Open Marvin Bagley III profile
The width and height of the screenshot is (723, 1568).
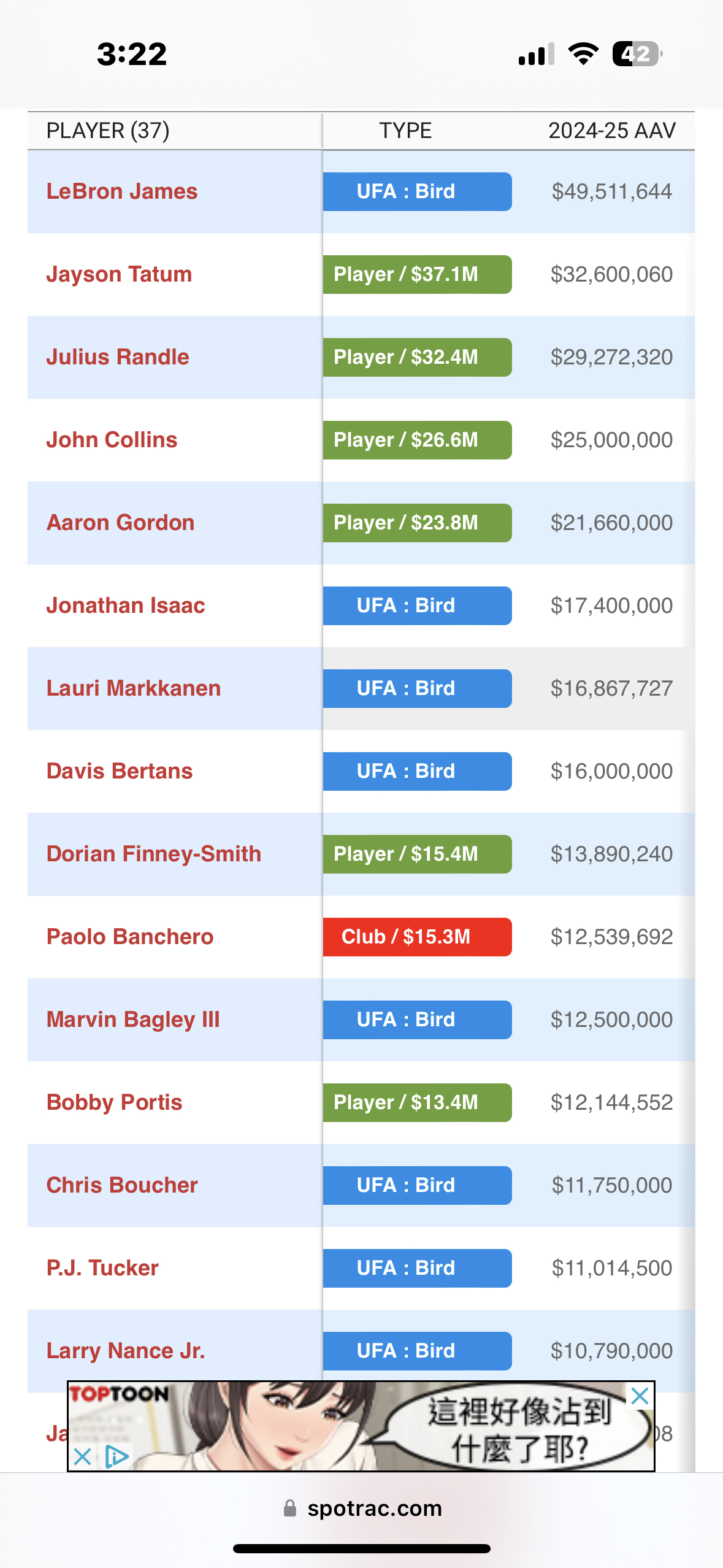click(x=133, y=1020)
